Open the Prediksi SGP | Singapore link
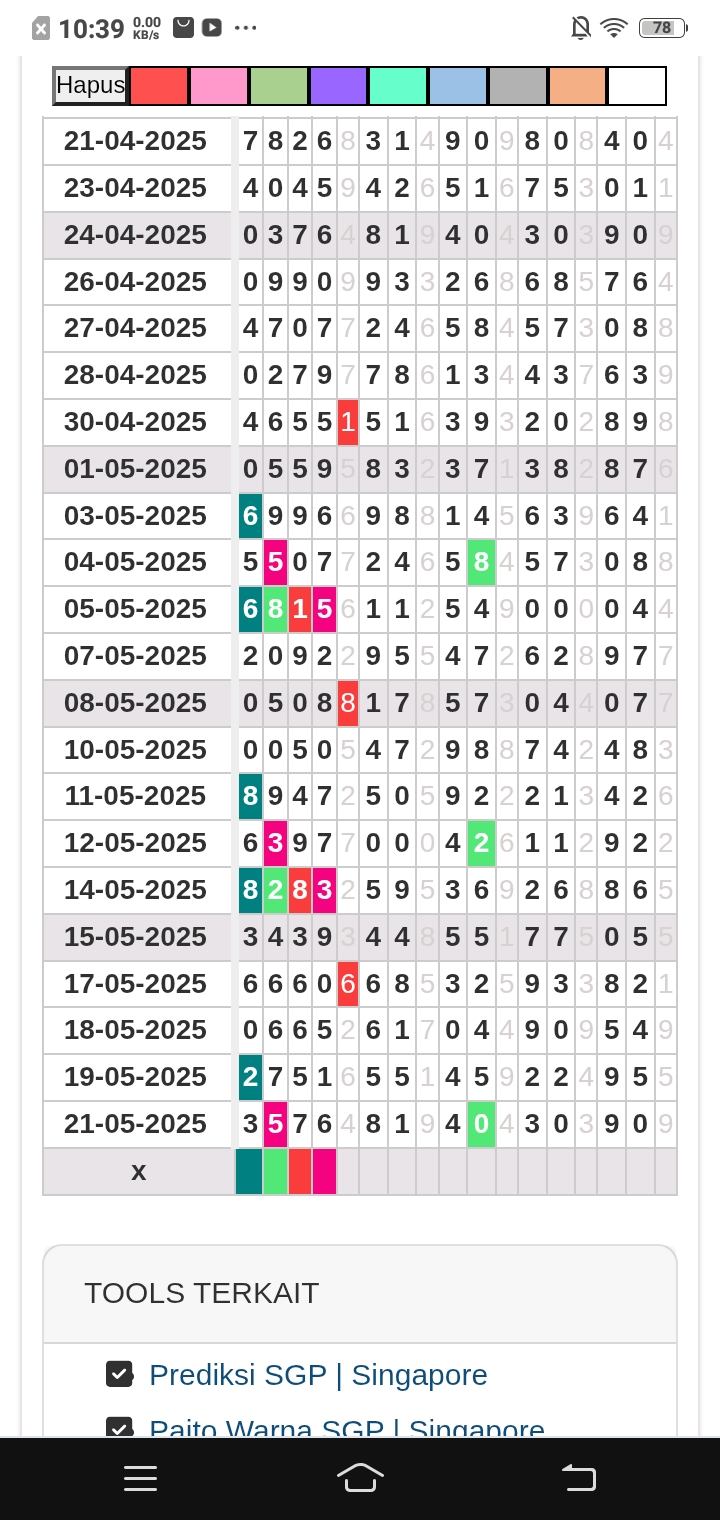The width and height of the screenshot is (720, 1520). 318,1375
